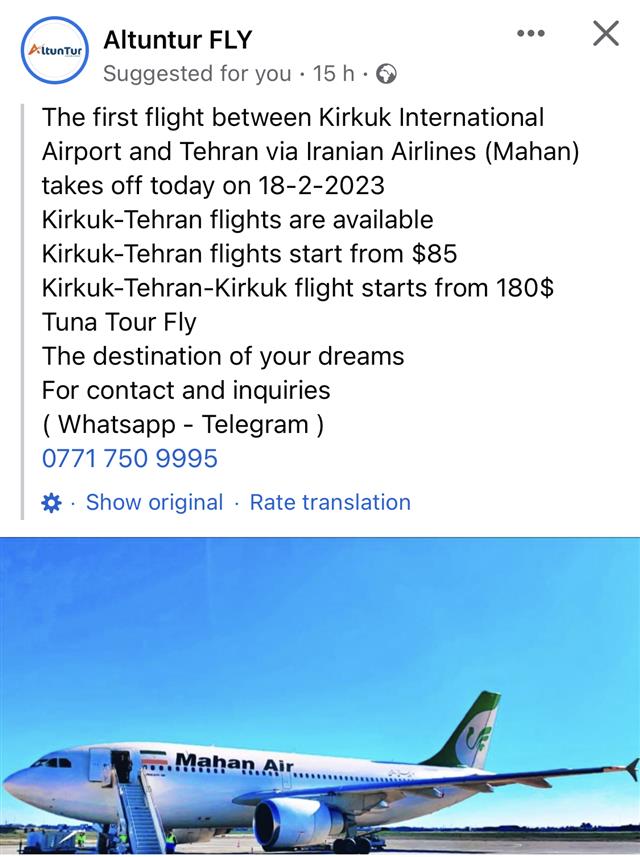Open the Altuntur FLY page name
Image resolution: width=640 pixels, height=857 pixels.
[x=177, y=40]
